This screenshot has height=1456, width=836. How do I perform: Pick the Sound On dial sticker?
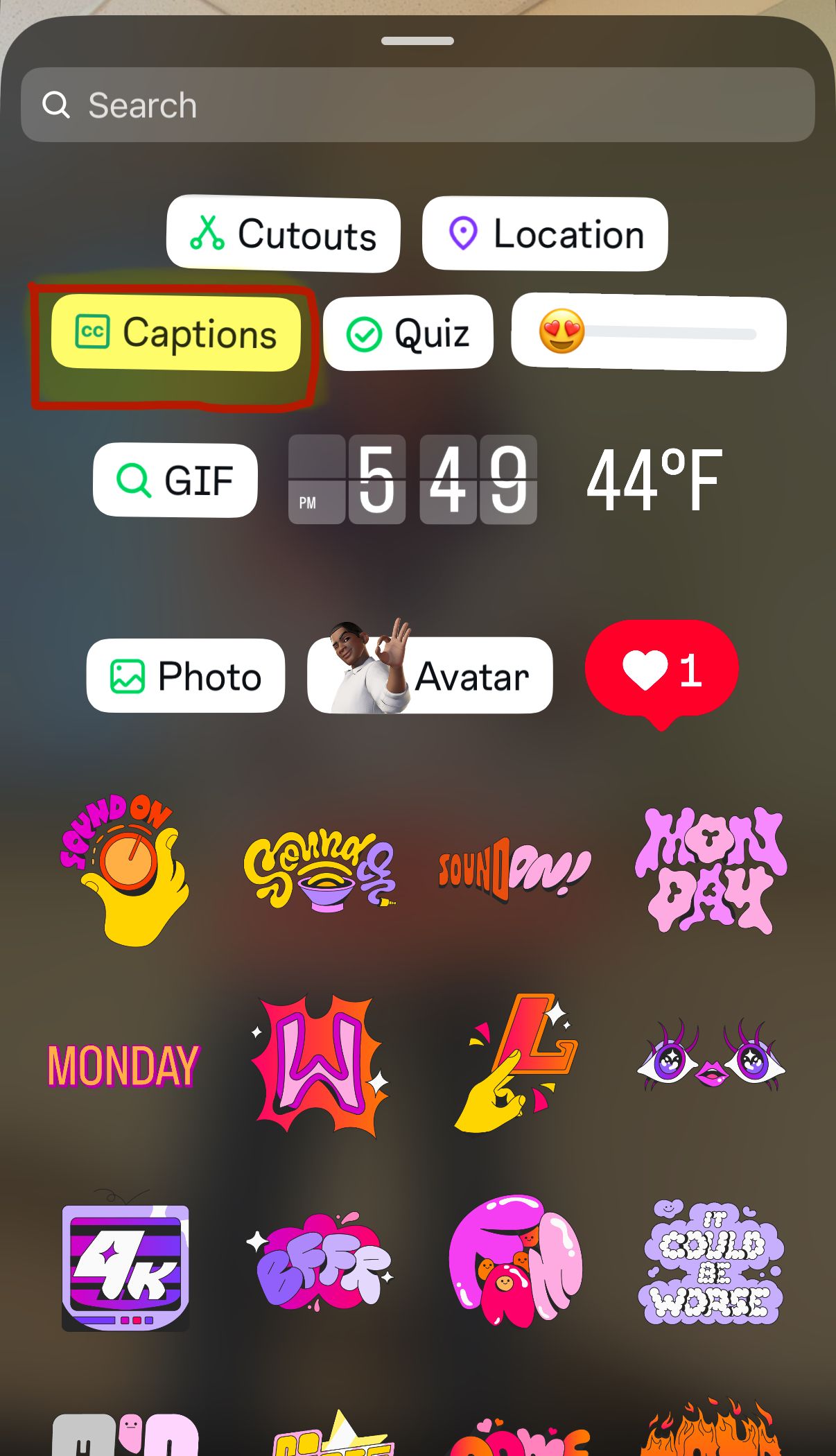click(x=125, y=870)
